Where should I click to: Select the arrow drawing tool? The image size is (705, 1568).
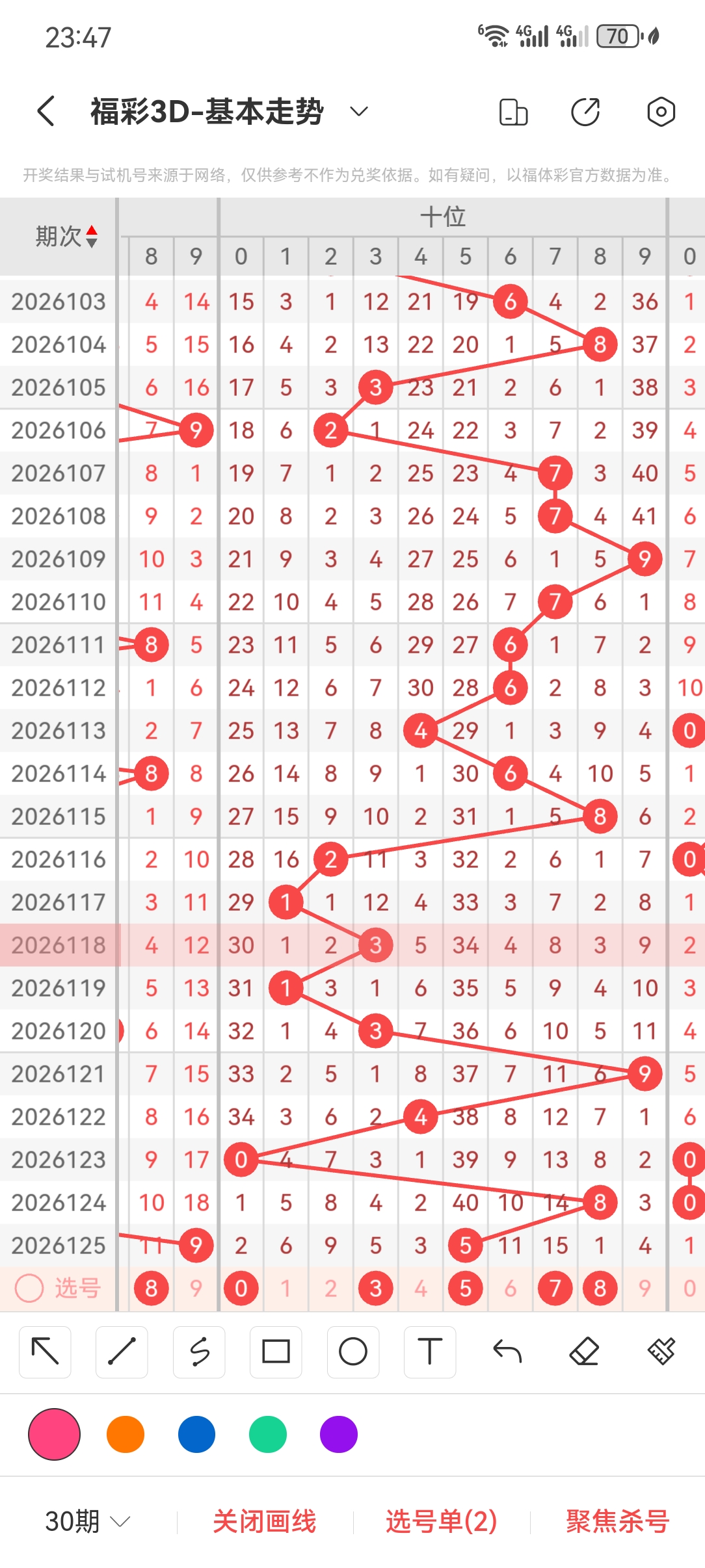[45, 1352]
